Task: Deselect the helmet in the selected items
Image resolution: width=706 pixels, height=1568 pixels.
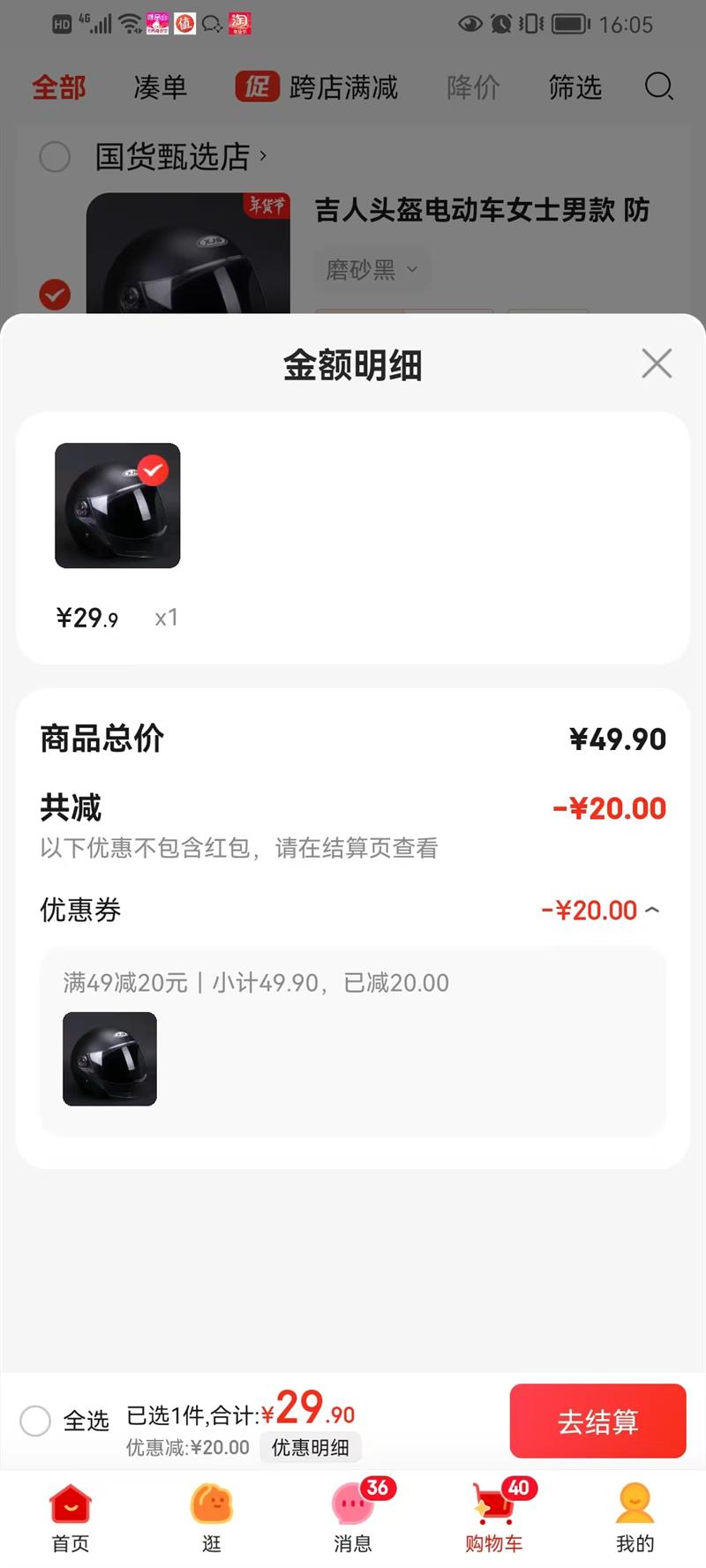Action: [154, 470]
